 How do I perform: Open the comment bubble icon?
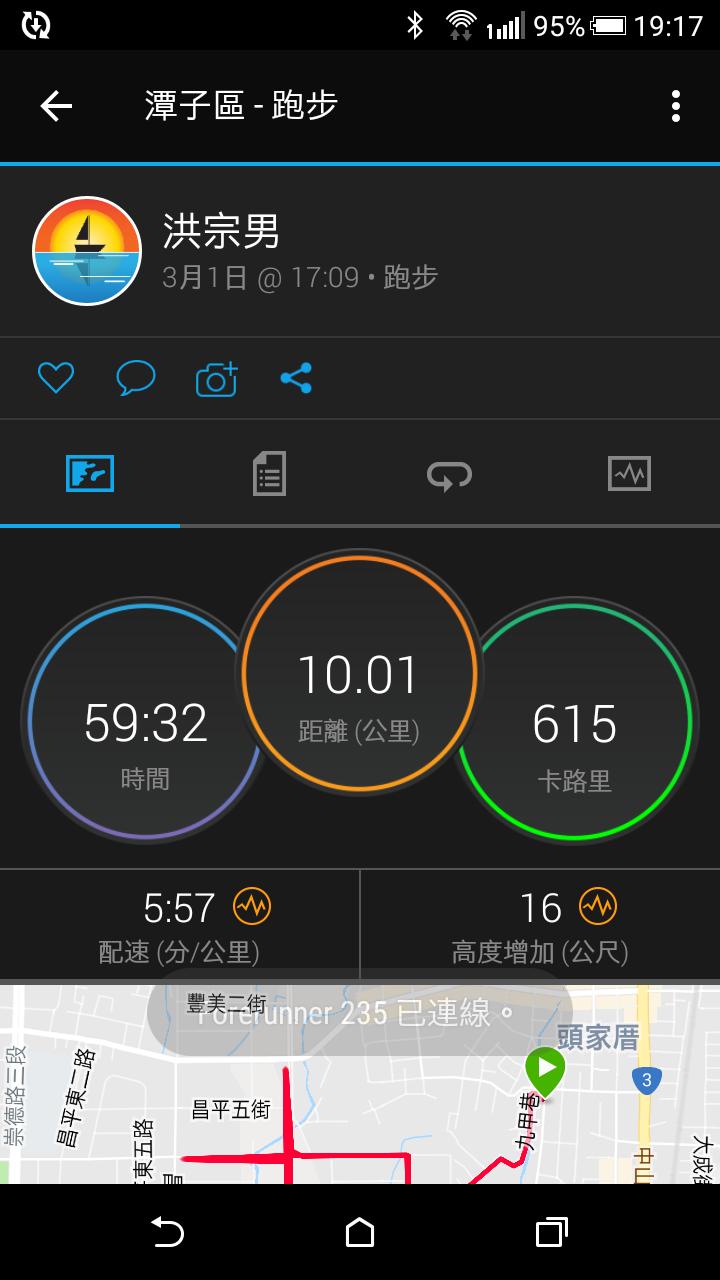(136, 378)
